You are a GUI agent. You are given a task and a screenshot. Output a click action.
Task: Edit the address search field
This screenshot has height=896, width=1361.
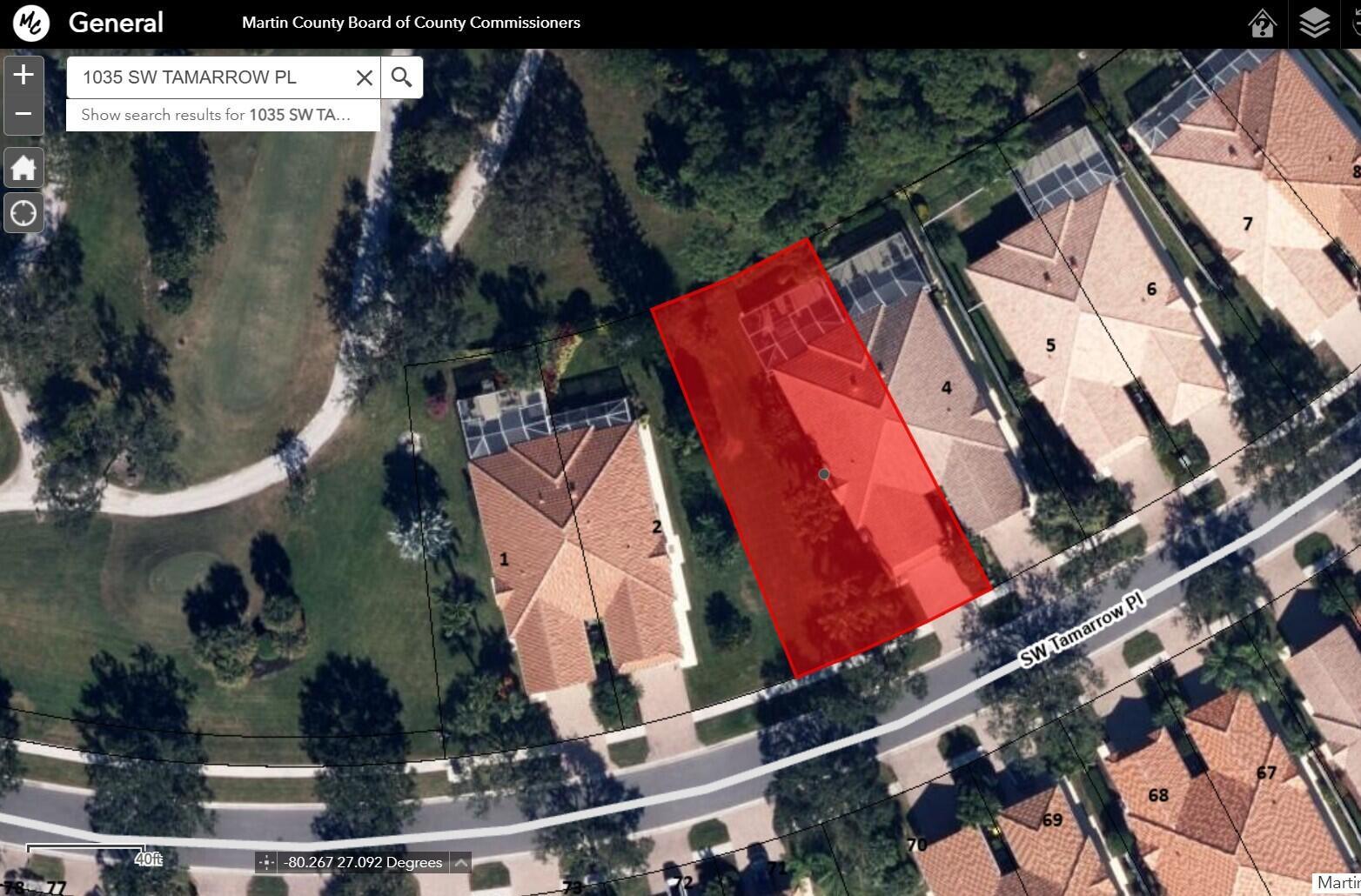coord(209,77)
